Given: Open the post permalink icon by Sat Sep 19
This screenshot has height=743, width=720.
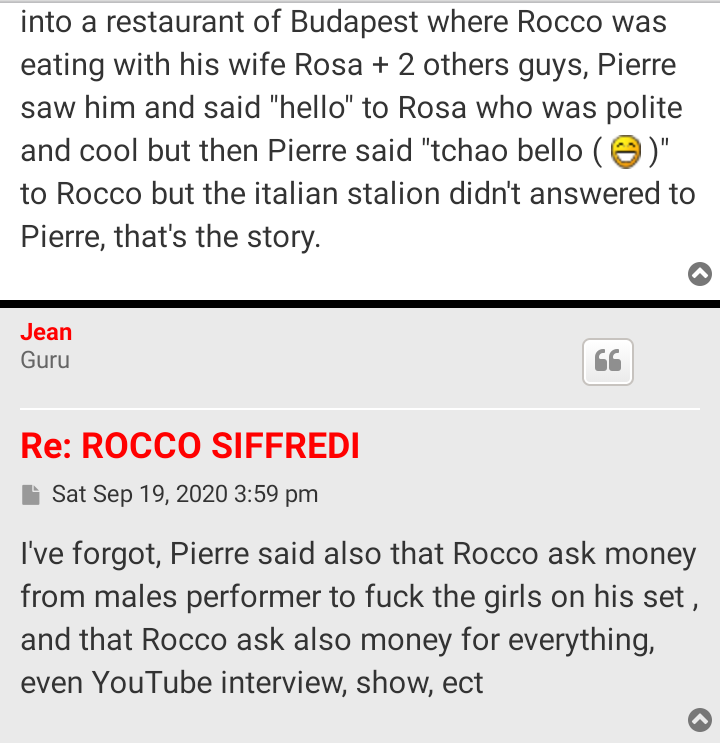Looking at the screenshot, I should point(31,494).
